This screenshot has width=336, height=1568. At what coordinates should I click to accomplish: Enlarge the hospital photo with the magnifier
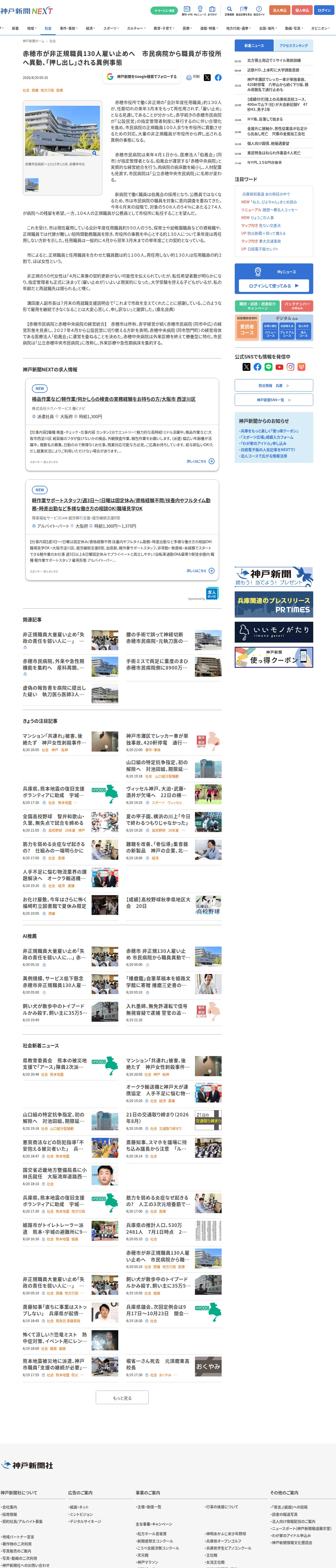(94, 153)
